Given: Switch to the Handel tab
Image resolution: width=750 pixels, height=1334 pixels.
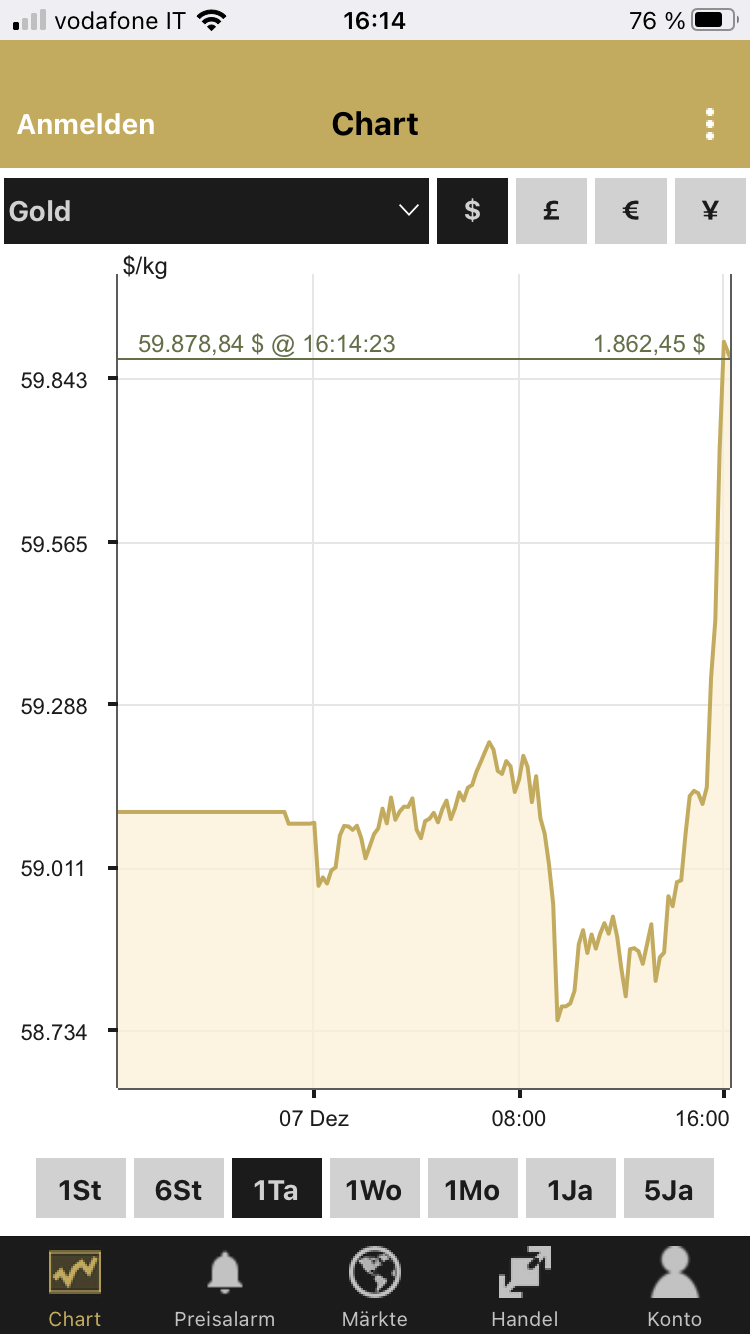Looking at the screenshot, I should coord(524,1286).
